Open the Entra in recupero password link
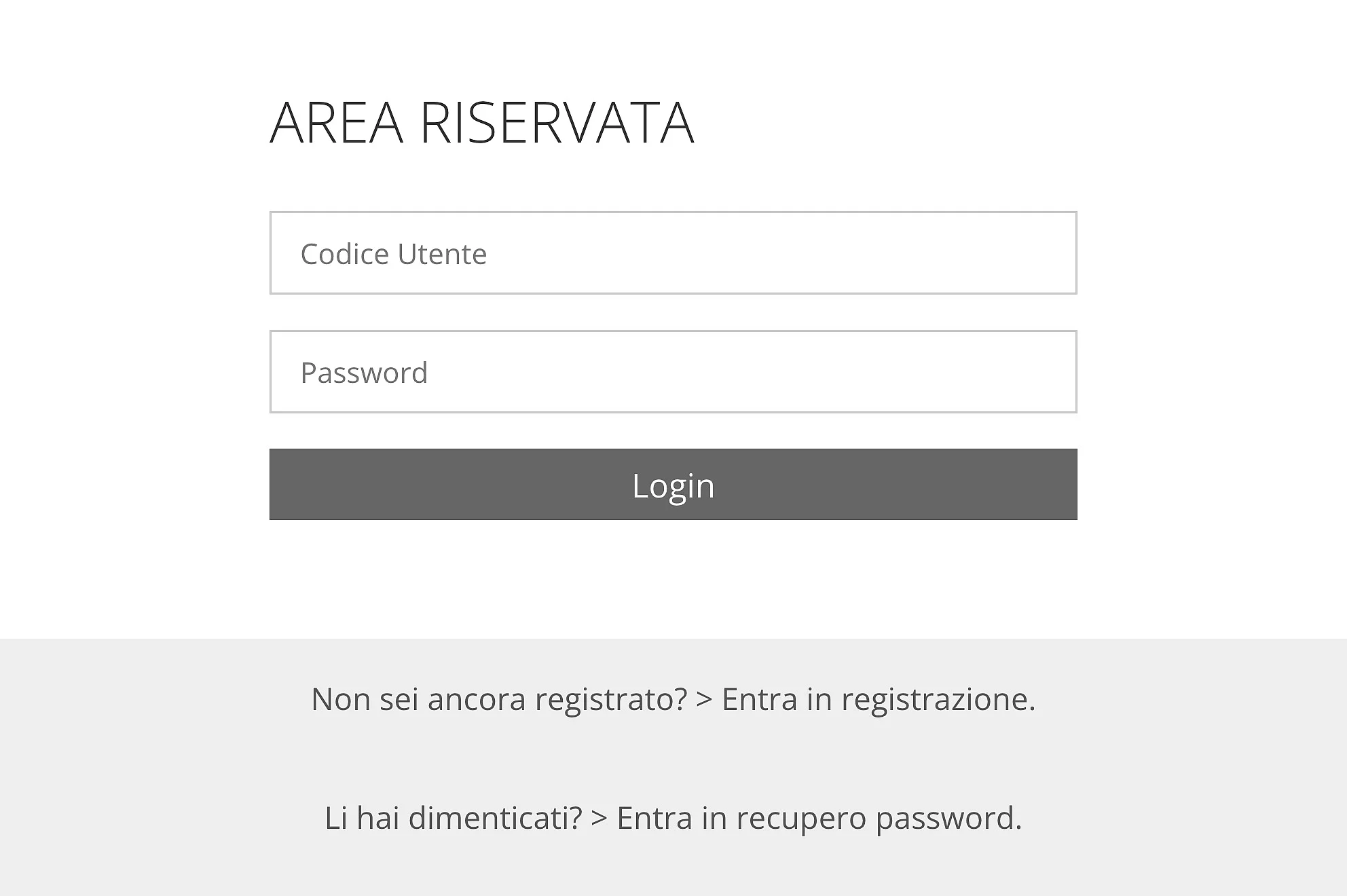The width and height of the screenshot is (1347, 896). point(818,818)
